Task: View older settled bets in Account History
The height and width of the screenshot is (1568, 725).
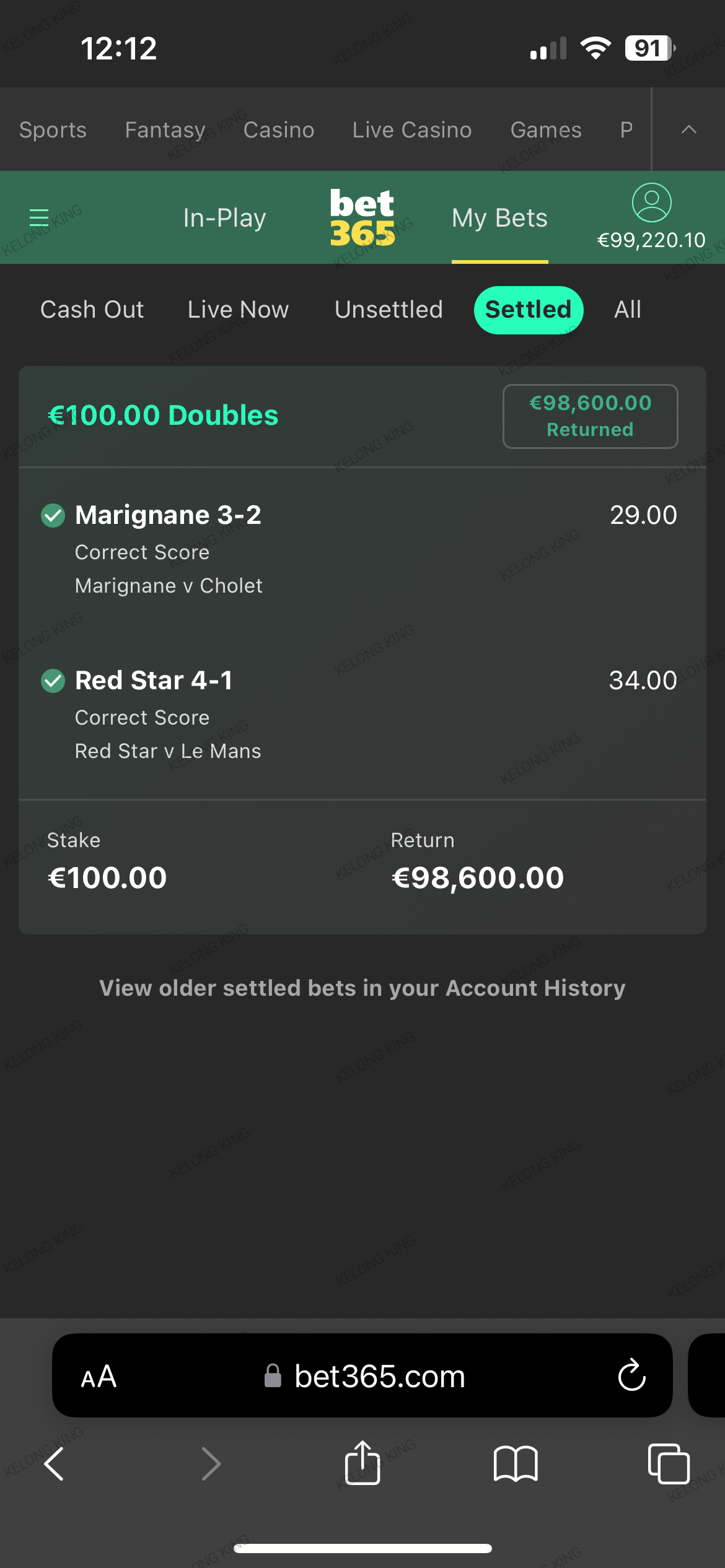Action: click(362, 988)
